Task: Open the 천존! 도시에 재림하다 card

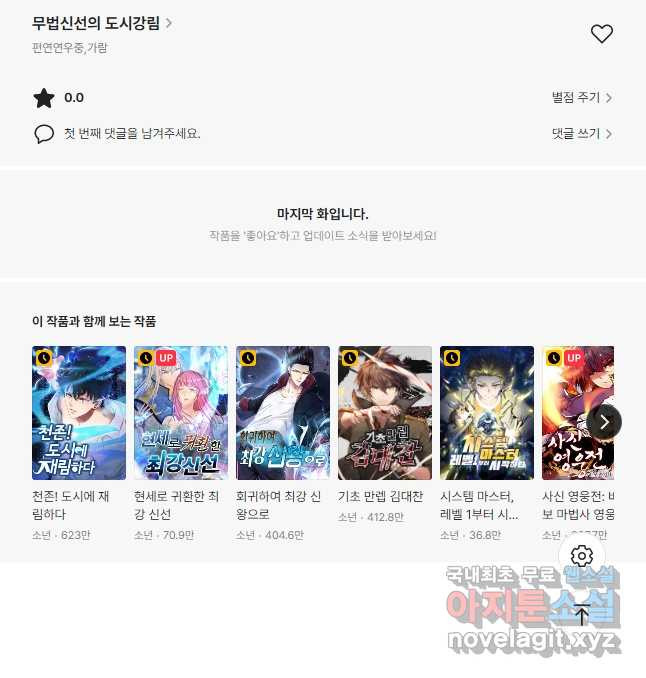Action: click(79, 412)
